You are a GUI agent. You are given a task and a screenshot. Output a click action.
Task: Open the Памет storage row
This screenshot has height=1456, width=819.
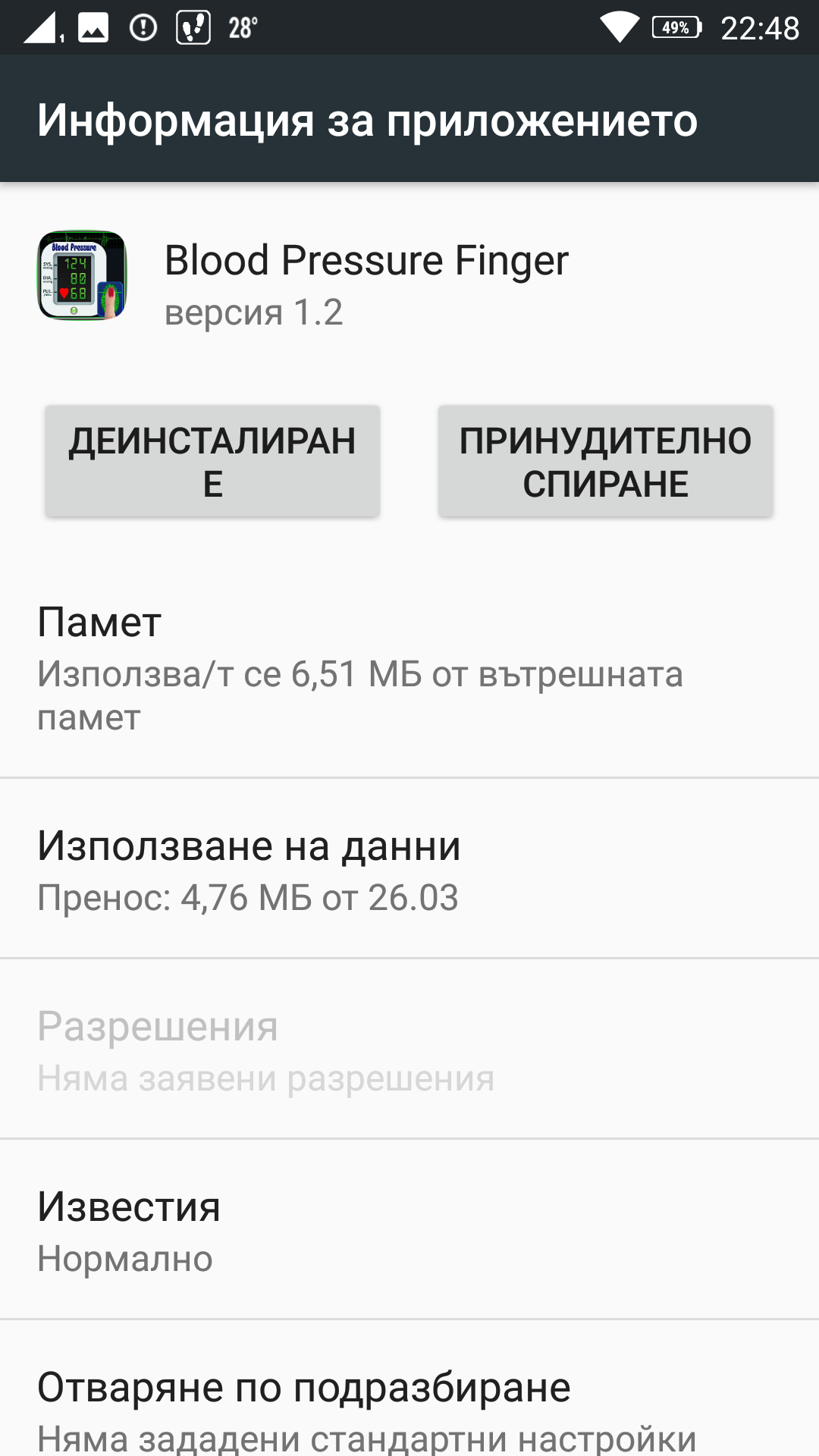(x=409, y=669)
